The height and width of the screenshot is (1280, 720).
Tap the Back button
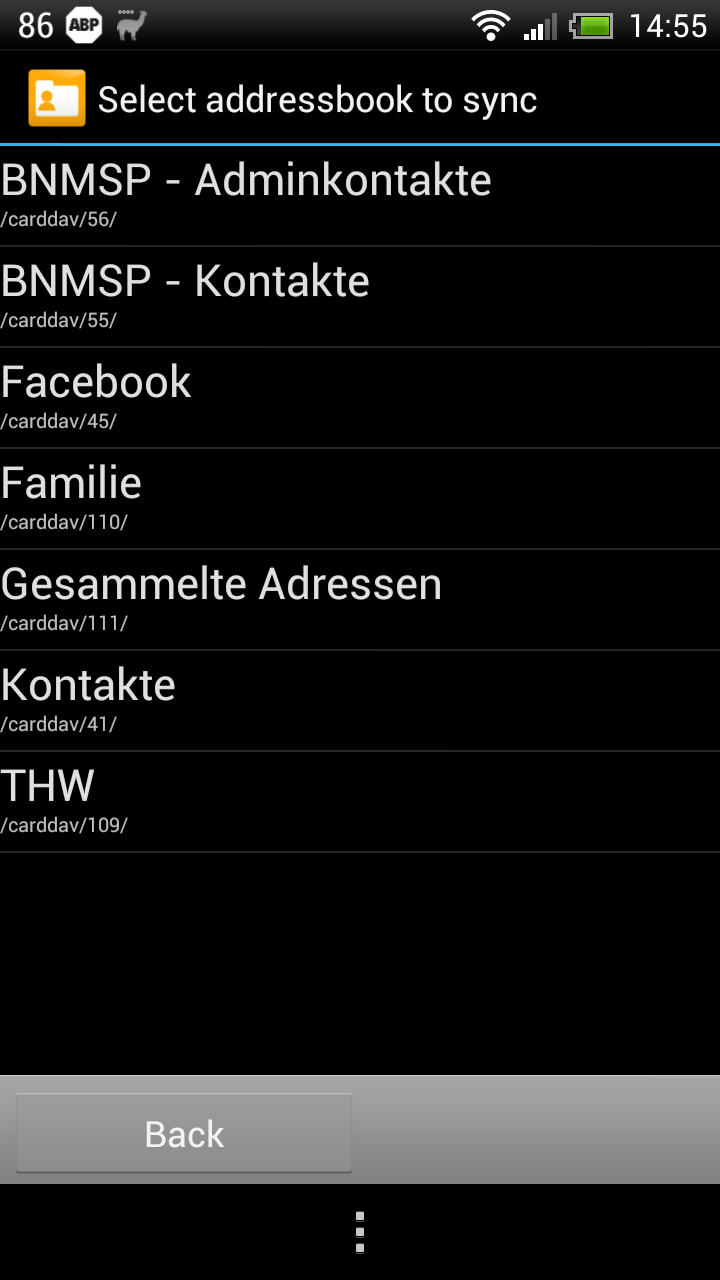pos(184,1133)
